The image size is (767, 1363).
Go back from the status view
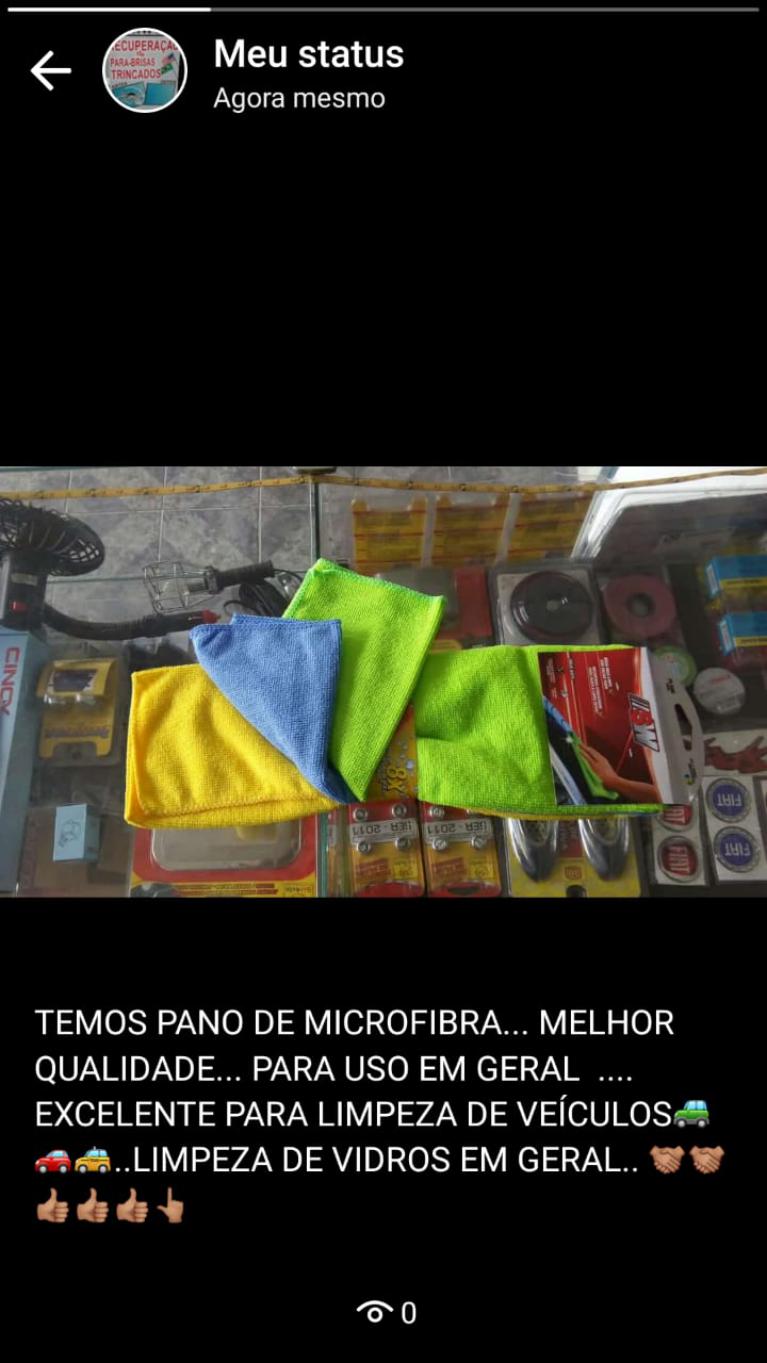tap(50, 71)
